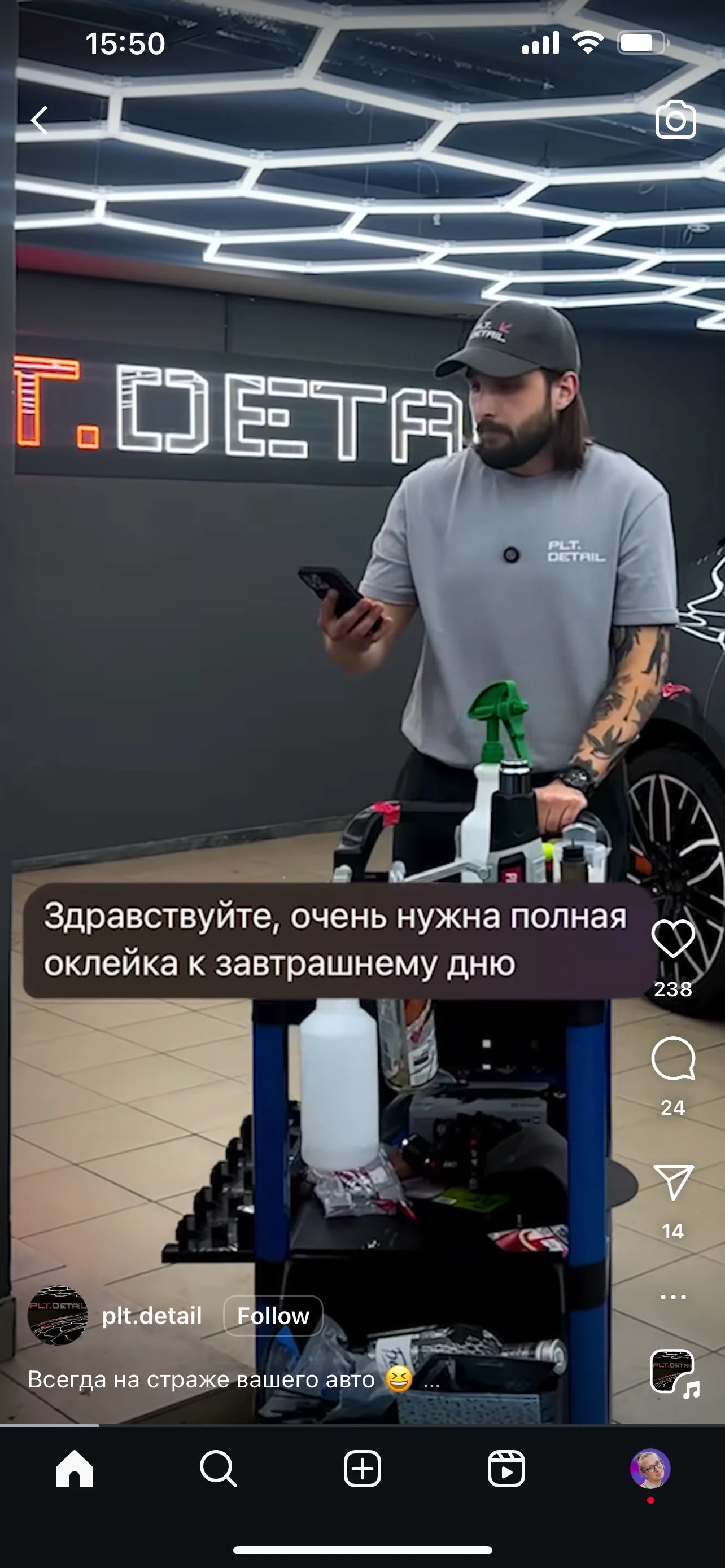Screen dimensions: 725x1568
Task: View plt.detail's profile picture
Action: (x=58, y=1316)
